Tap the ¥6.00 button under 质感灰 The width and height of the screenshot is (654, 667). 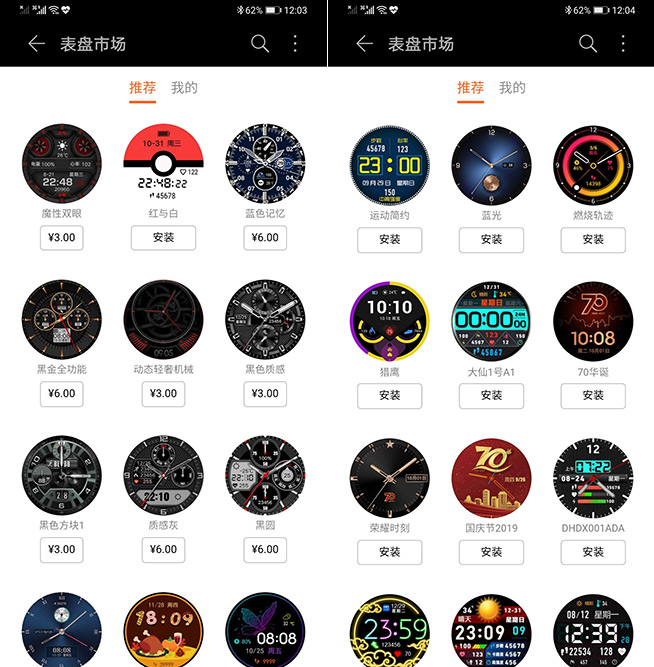click(163, 549)
